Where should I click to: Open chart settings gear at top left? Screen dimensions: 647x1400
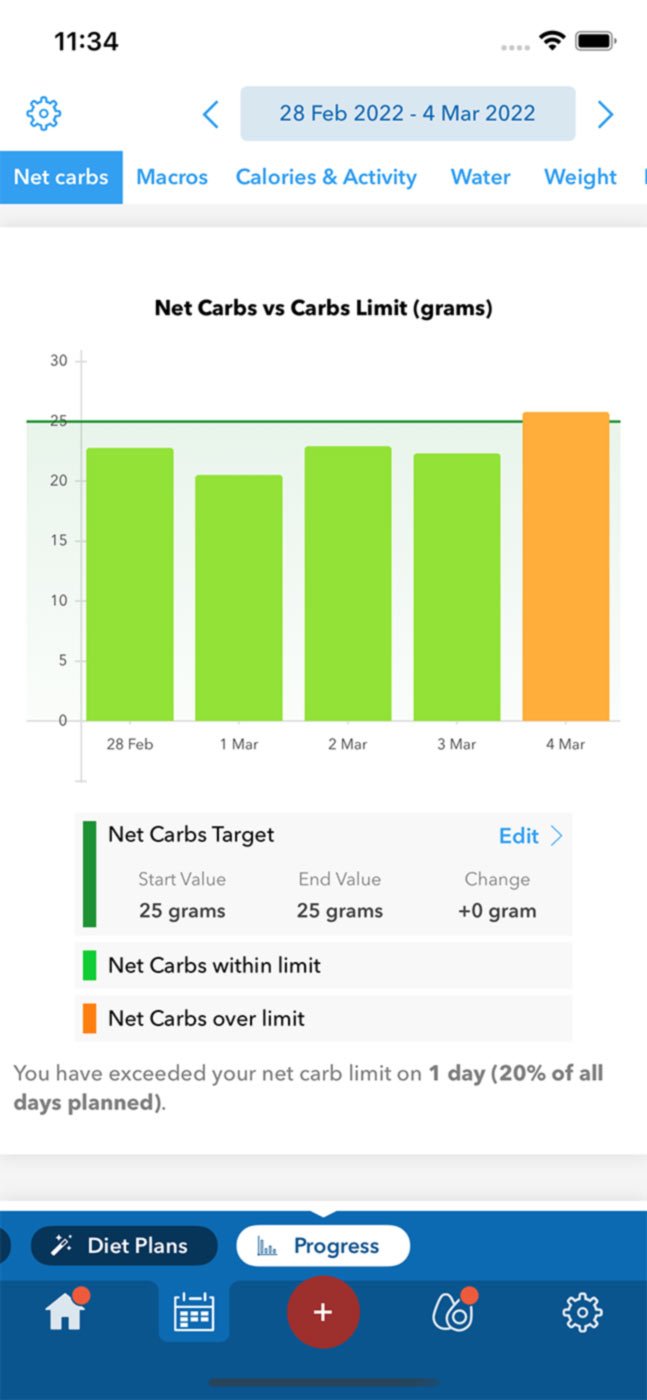(x=44, y=114)
